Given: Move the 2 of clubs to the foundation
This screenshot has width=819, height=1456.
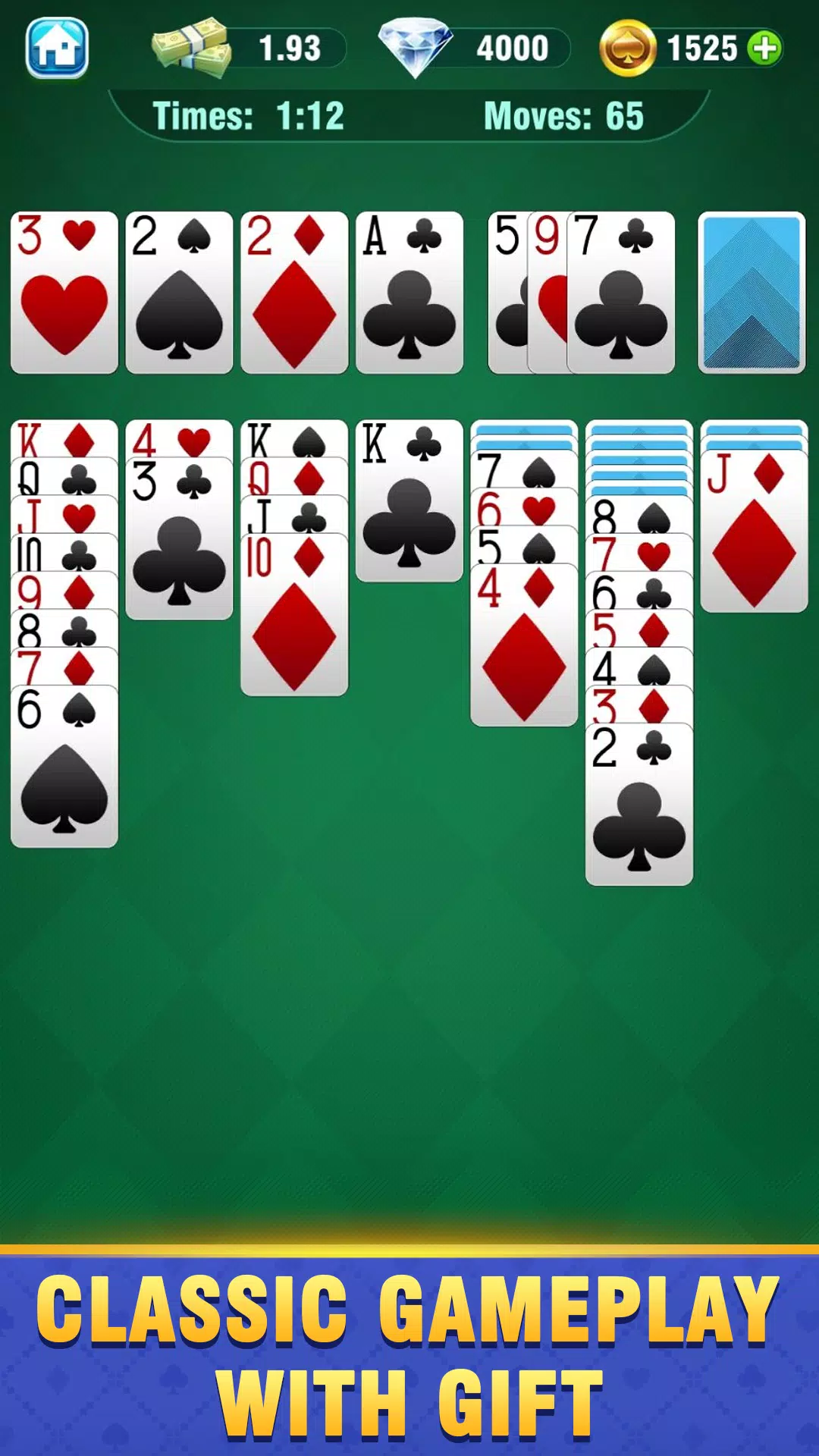Looking at the screenshot, I should 639,804.
